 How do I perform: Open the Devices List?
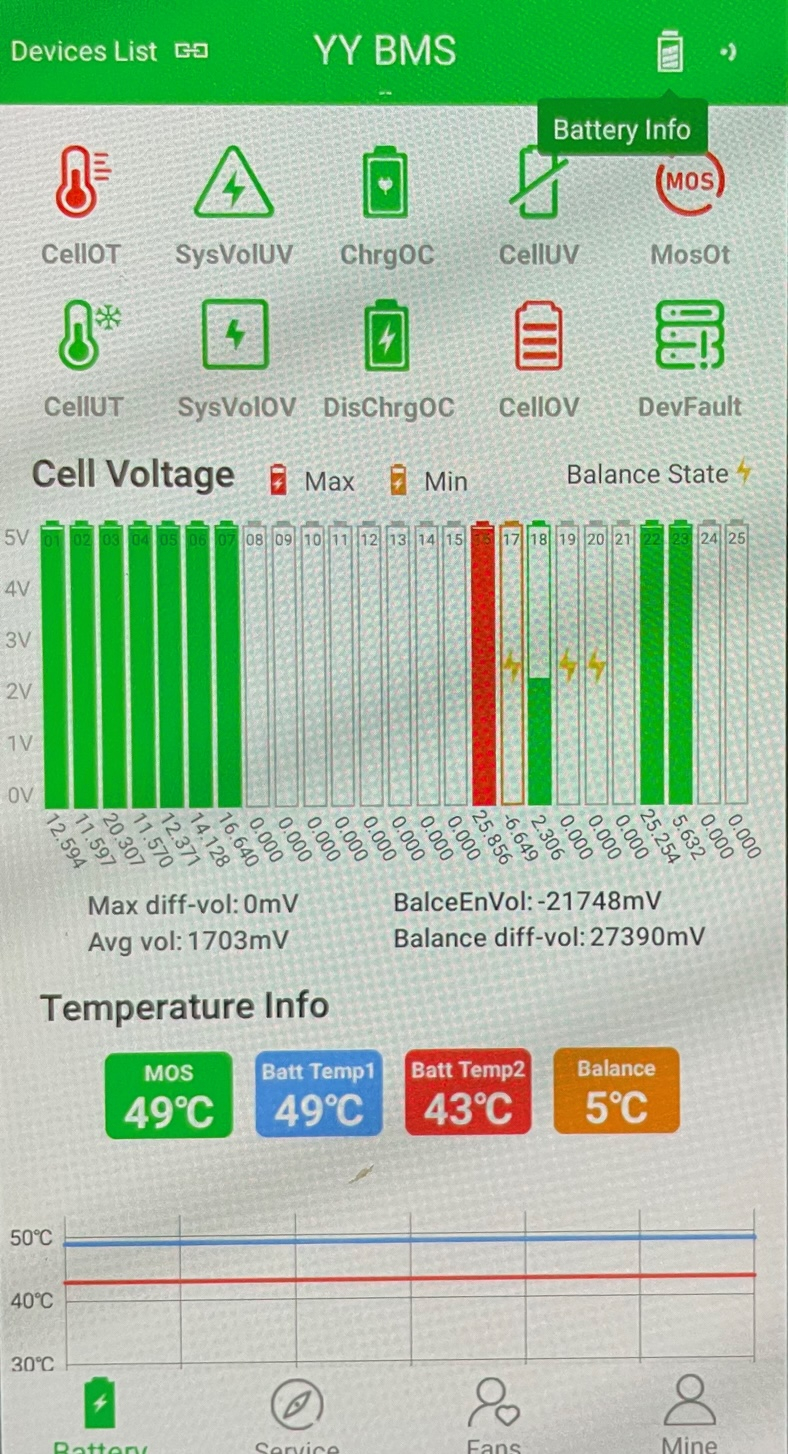click(84, 51)
